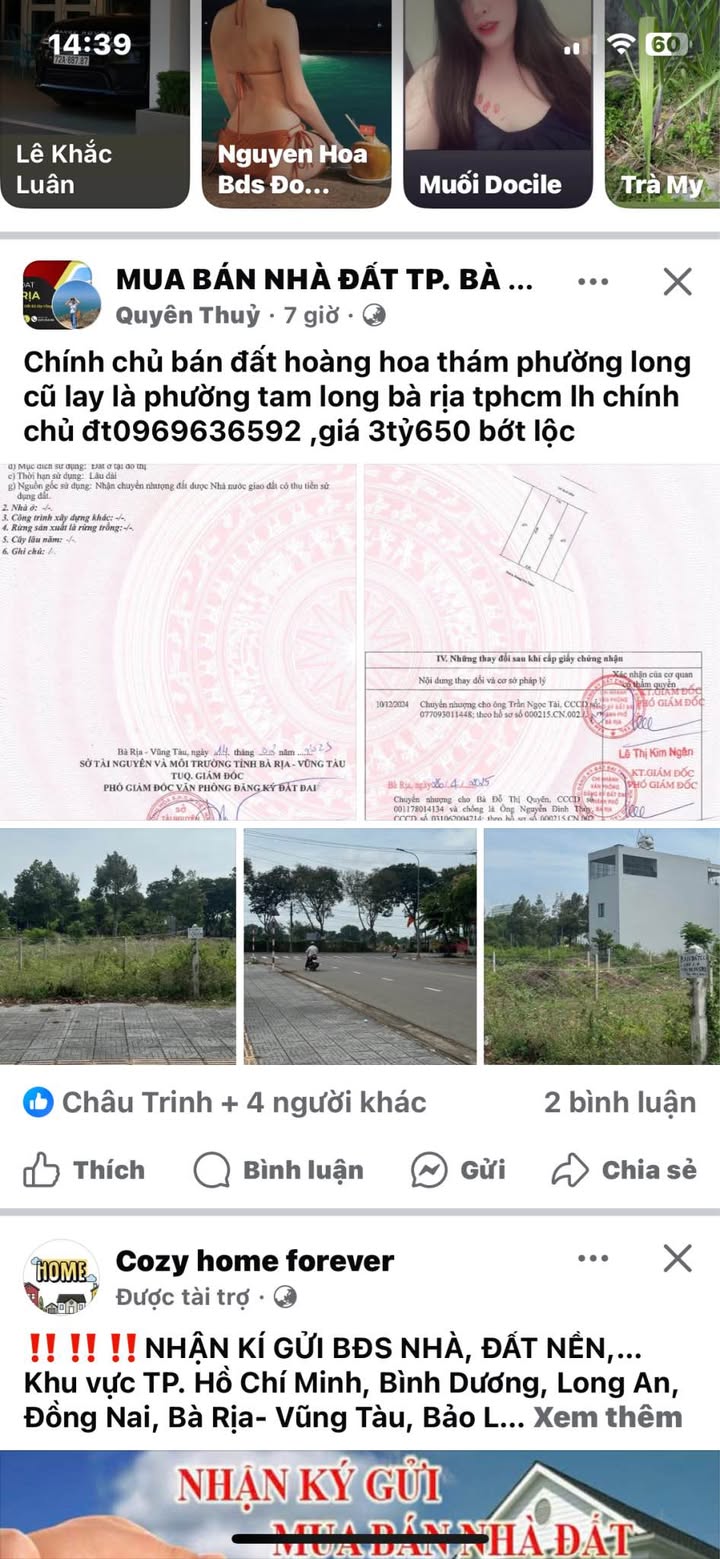View the land certificate front-page photo
The height and width of the screenshot is (1559, 720).
coord(178,642)
